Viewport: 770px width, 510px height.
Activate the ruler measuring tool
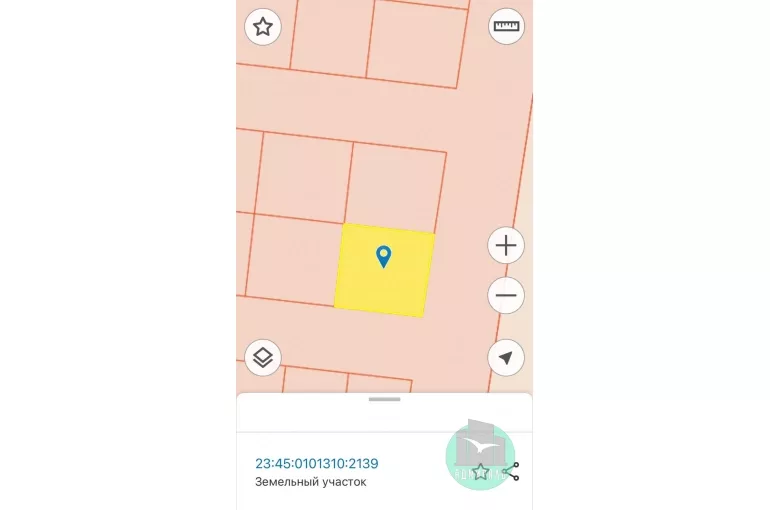507,27
